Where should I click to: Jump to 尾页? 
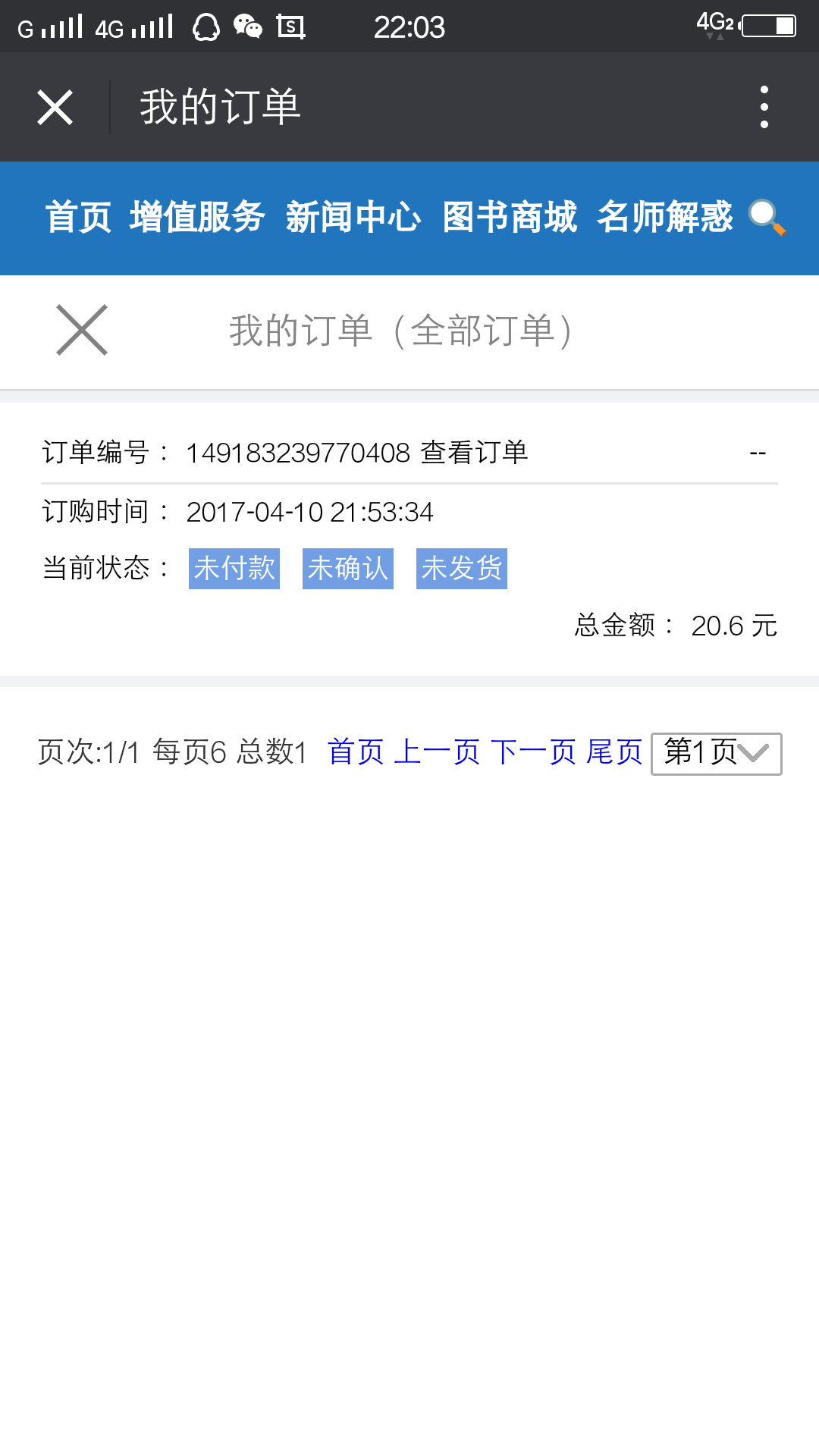pyautogui.click(x=615, y=752)
